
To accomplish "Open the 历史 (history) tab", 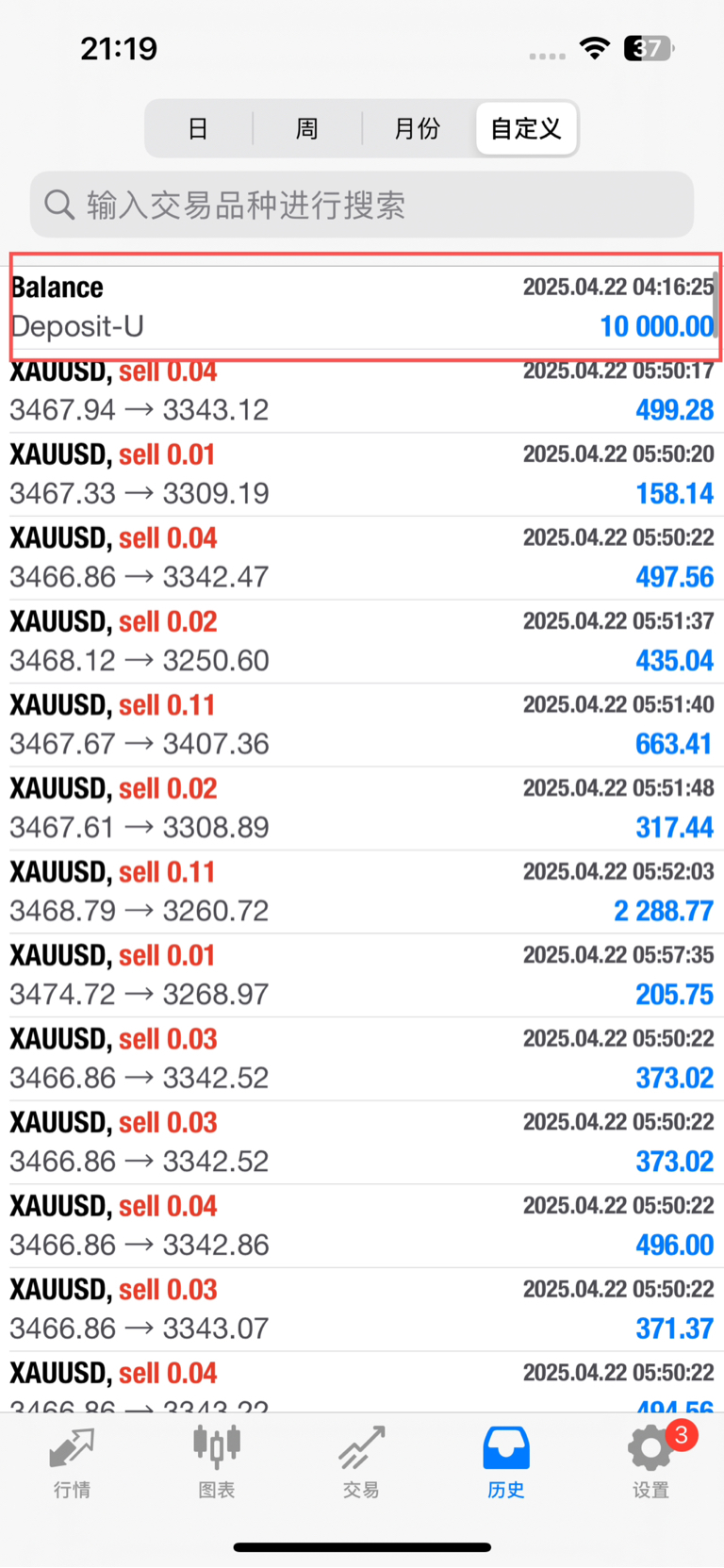I will tap(506, 1461).
